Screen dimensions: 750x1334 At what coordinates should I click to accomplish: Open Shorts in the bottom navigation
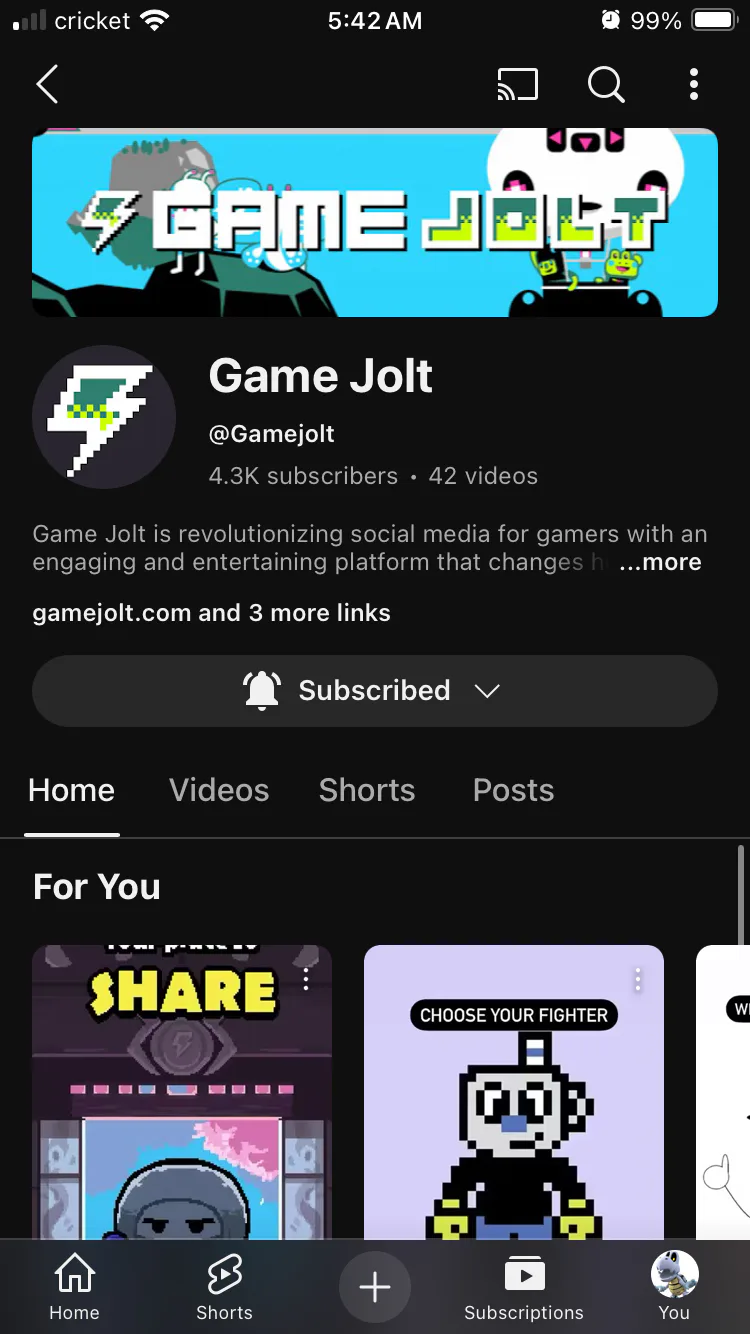click(x=224, y=1287)
